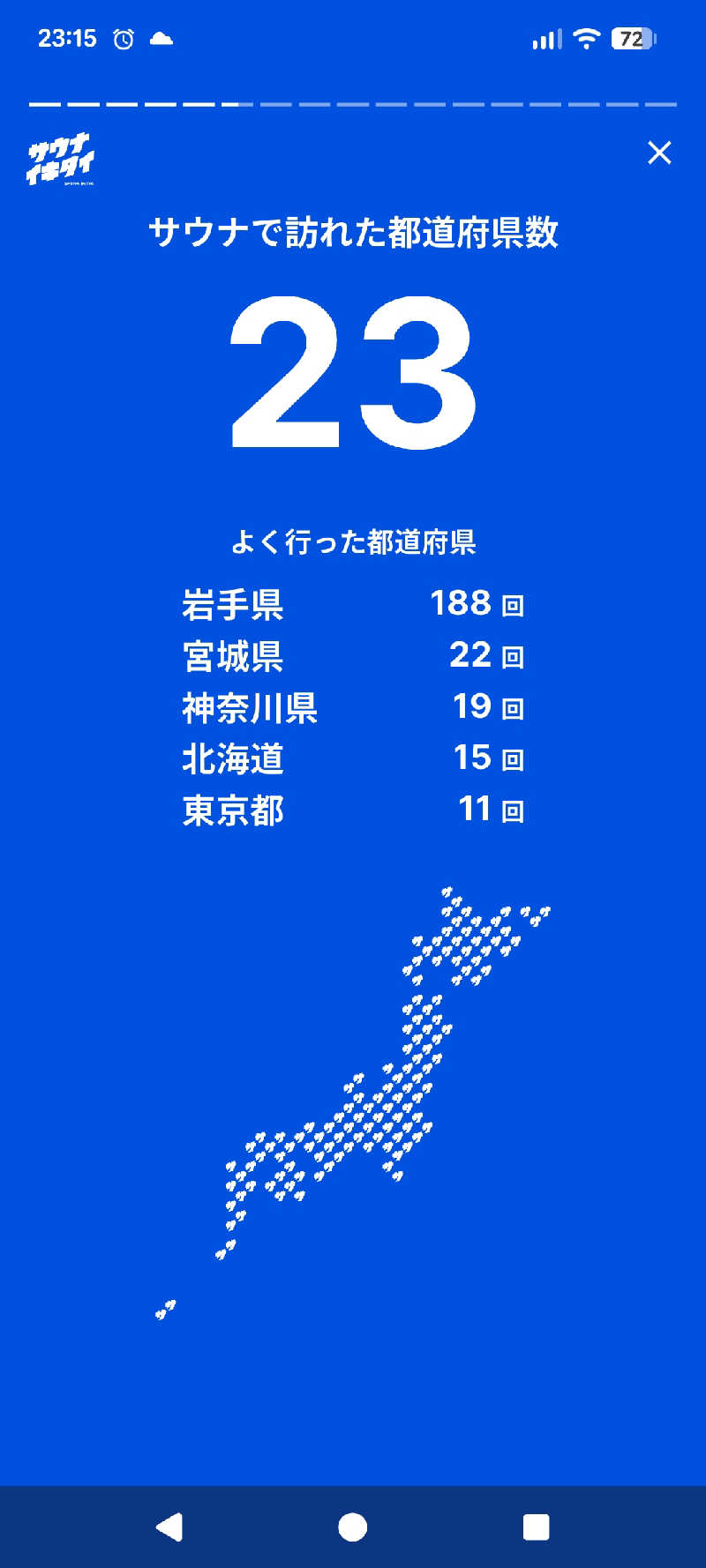Tap the weather cloud icon in status bar
This screenshot has height=1568, width=706.
point(160,38)
